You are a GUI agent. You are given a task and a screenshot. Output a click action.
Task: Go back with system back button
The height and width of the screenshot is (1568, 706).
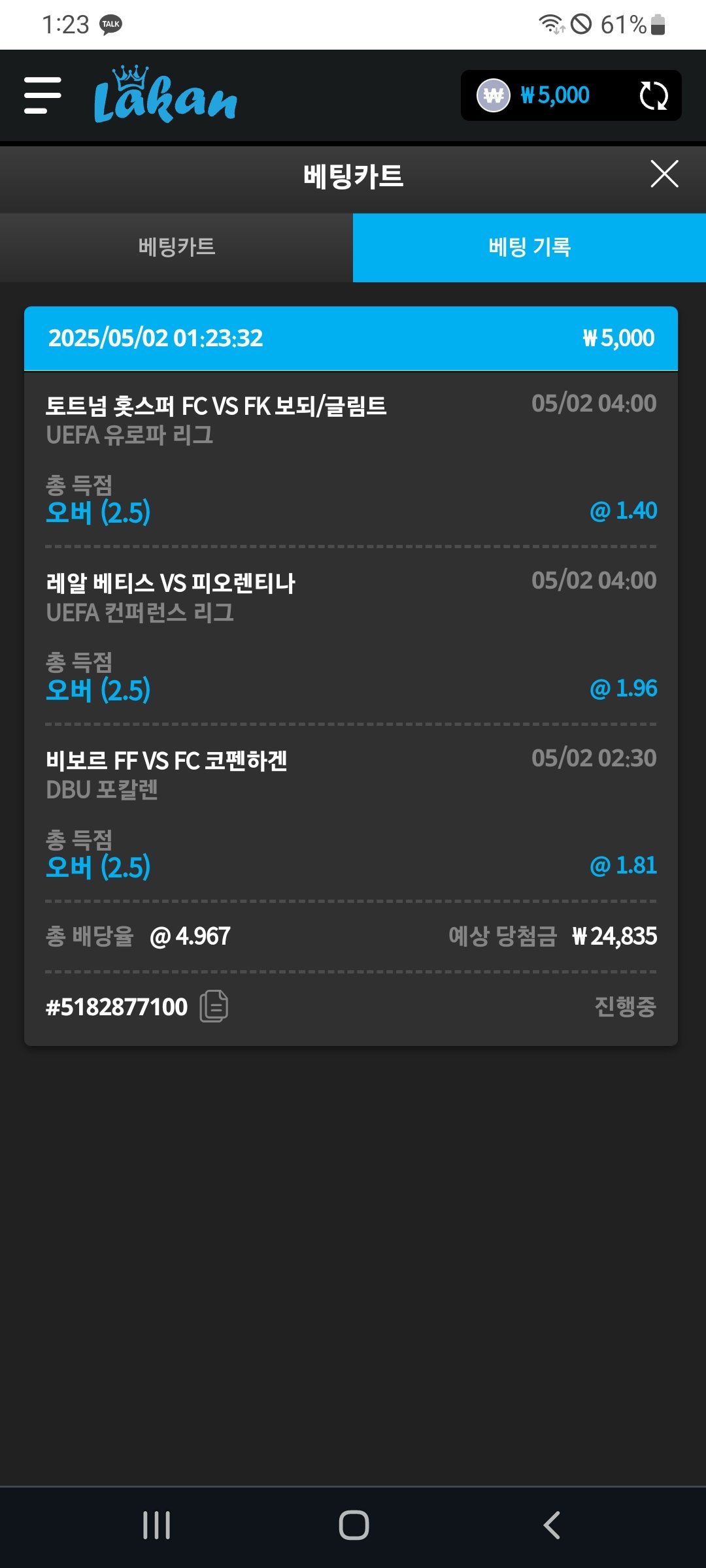click(551, 1526)
